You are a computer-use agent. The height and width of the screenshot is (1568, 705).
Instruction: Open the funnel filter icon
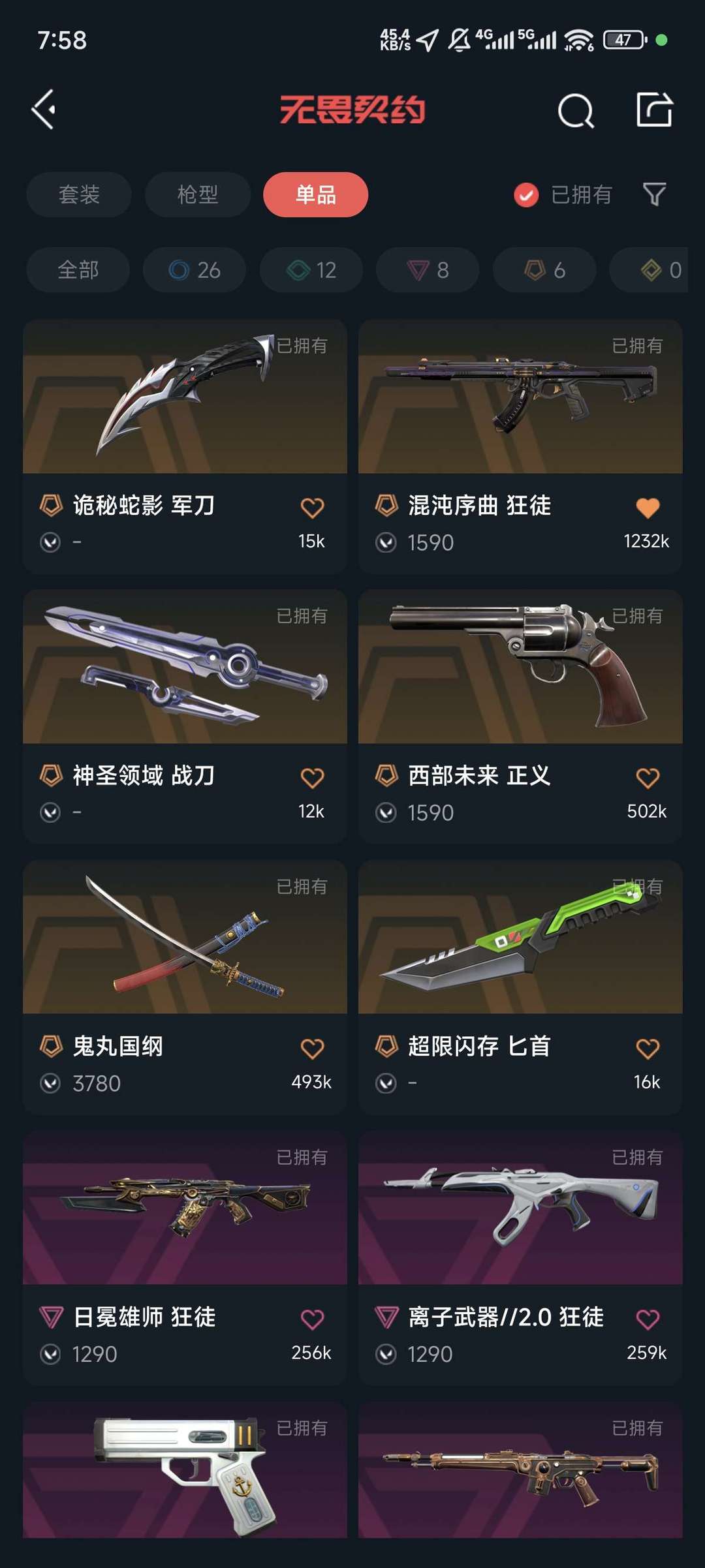click(654, 194)
